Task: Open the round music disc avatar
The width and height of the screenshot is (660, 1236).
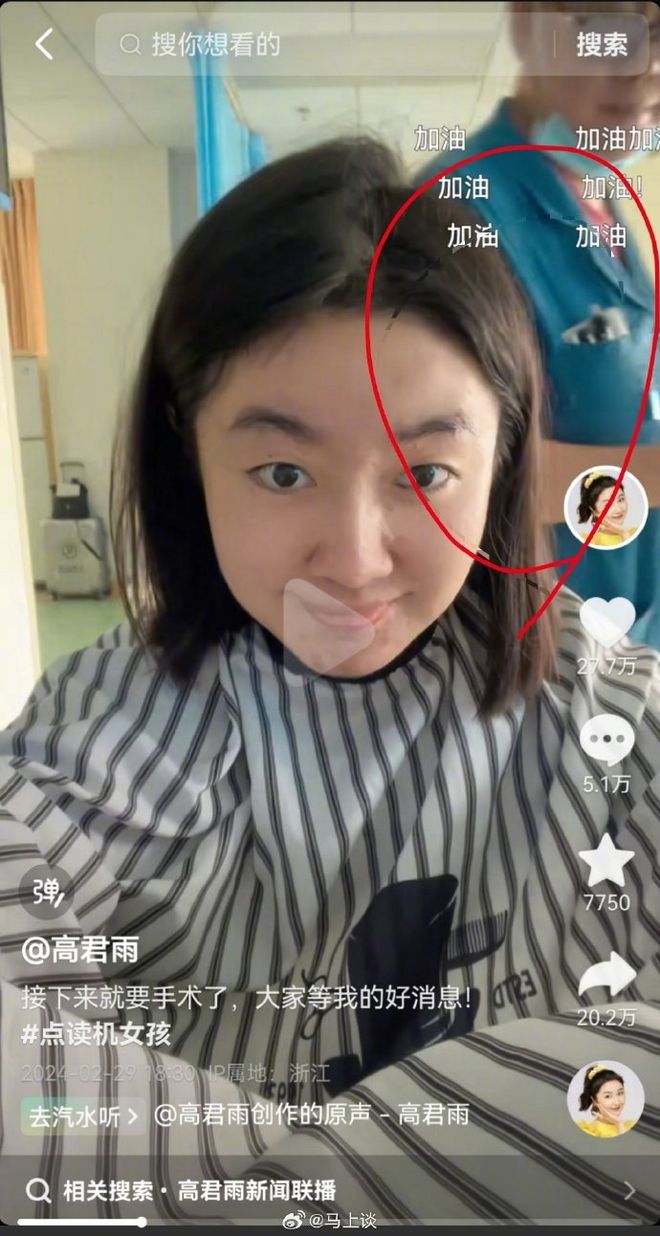Action: 606,1099
